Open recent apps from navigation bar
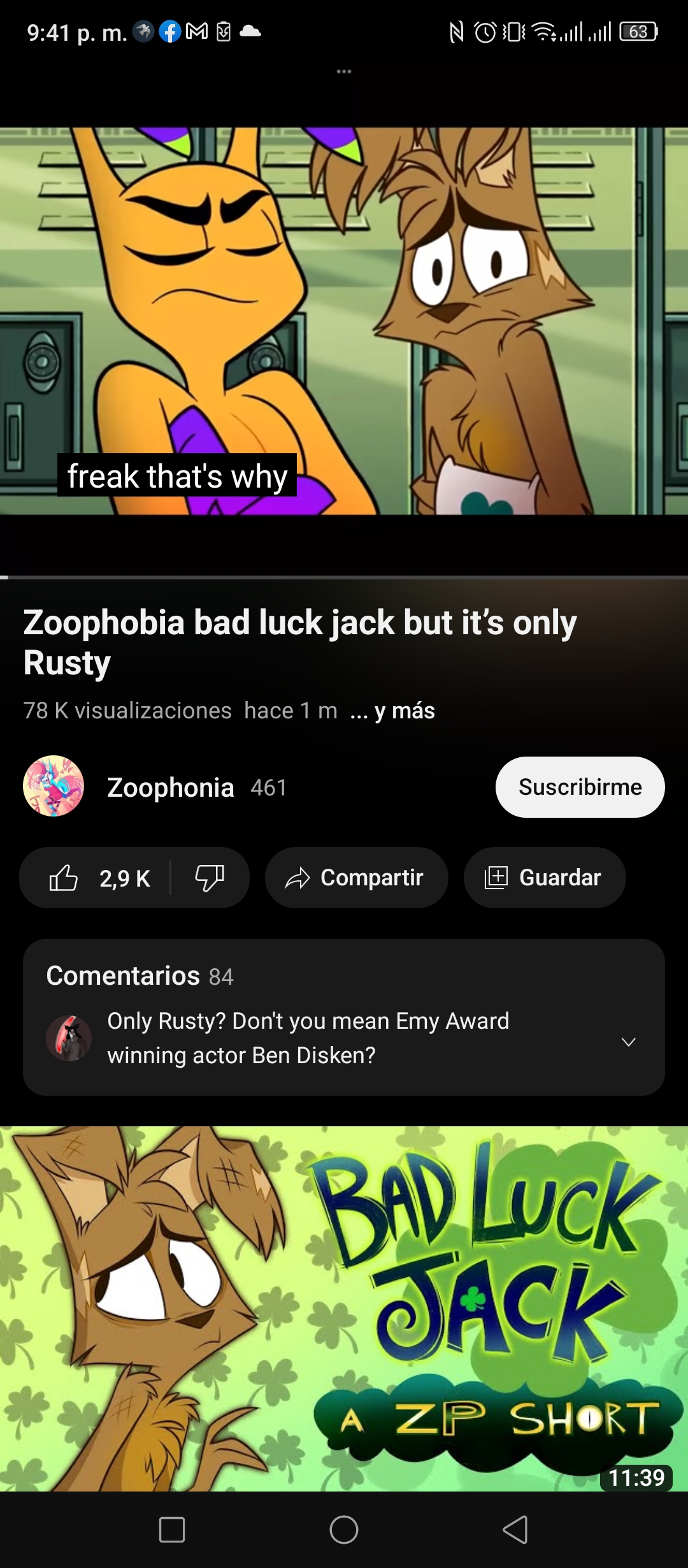The width and height of the screenshot is (688, 1568). click(x=172, y=1530)
